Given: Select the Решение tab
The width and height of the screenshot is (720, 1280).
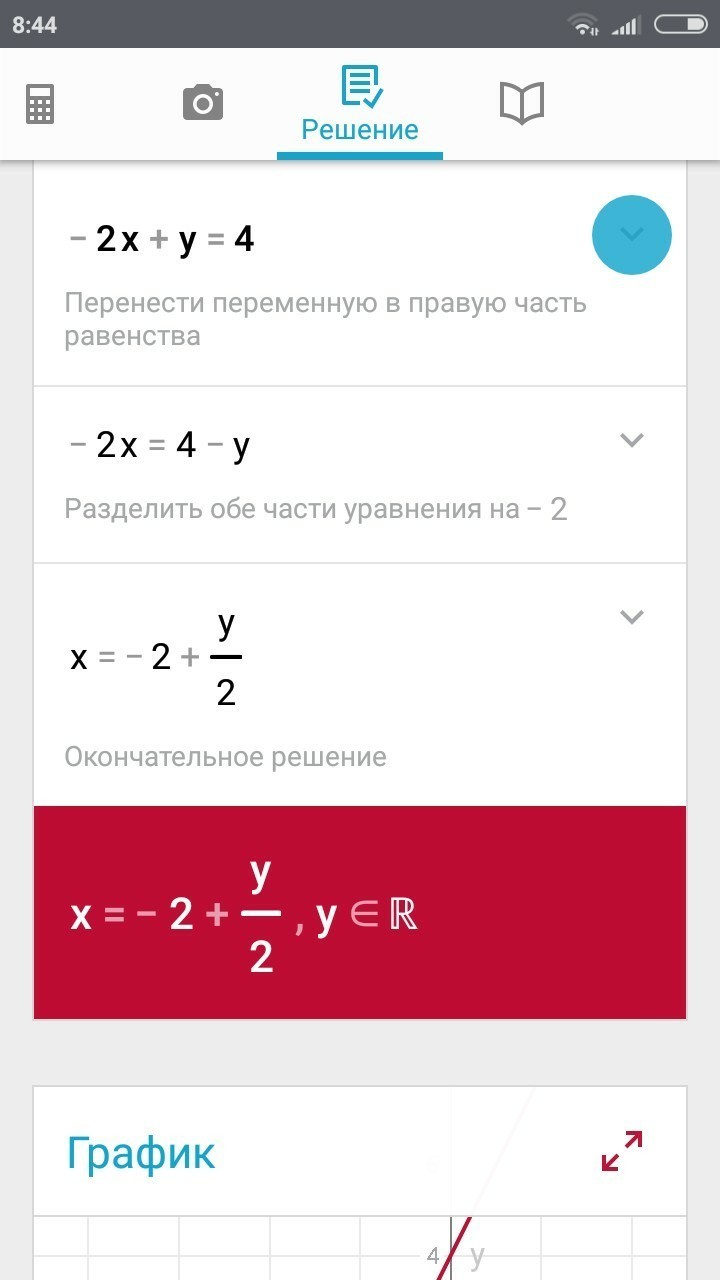Looking at the screenshot, I should click(360, 105).
